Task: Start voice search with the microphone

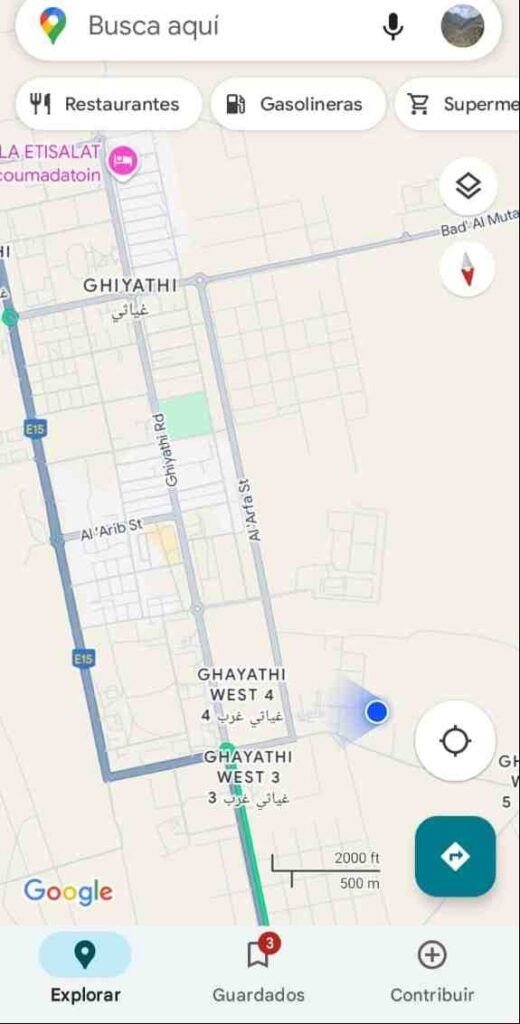Action: point(392,26)
